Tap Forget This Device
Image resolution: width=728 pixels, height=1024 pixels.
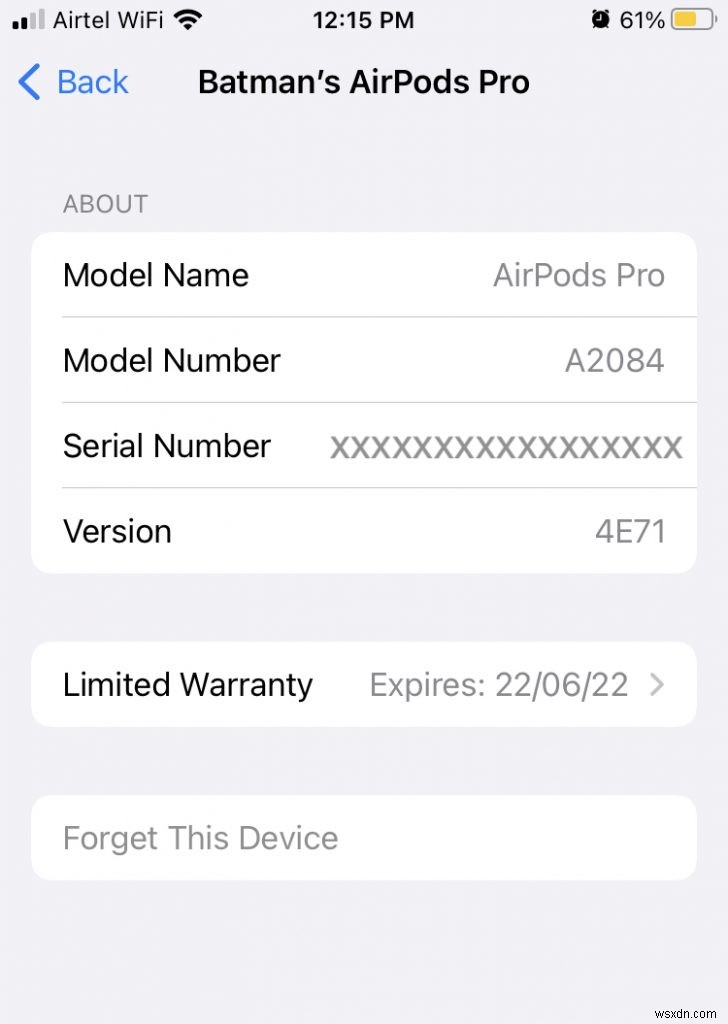(200, 838)
